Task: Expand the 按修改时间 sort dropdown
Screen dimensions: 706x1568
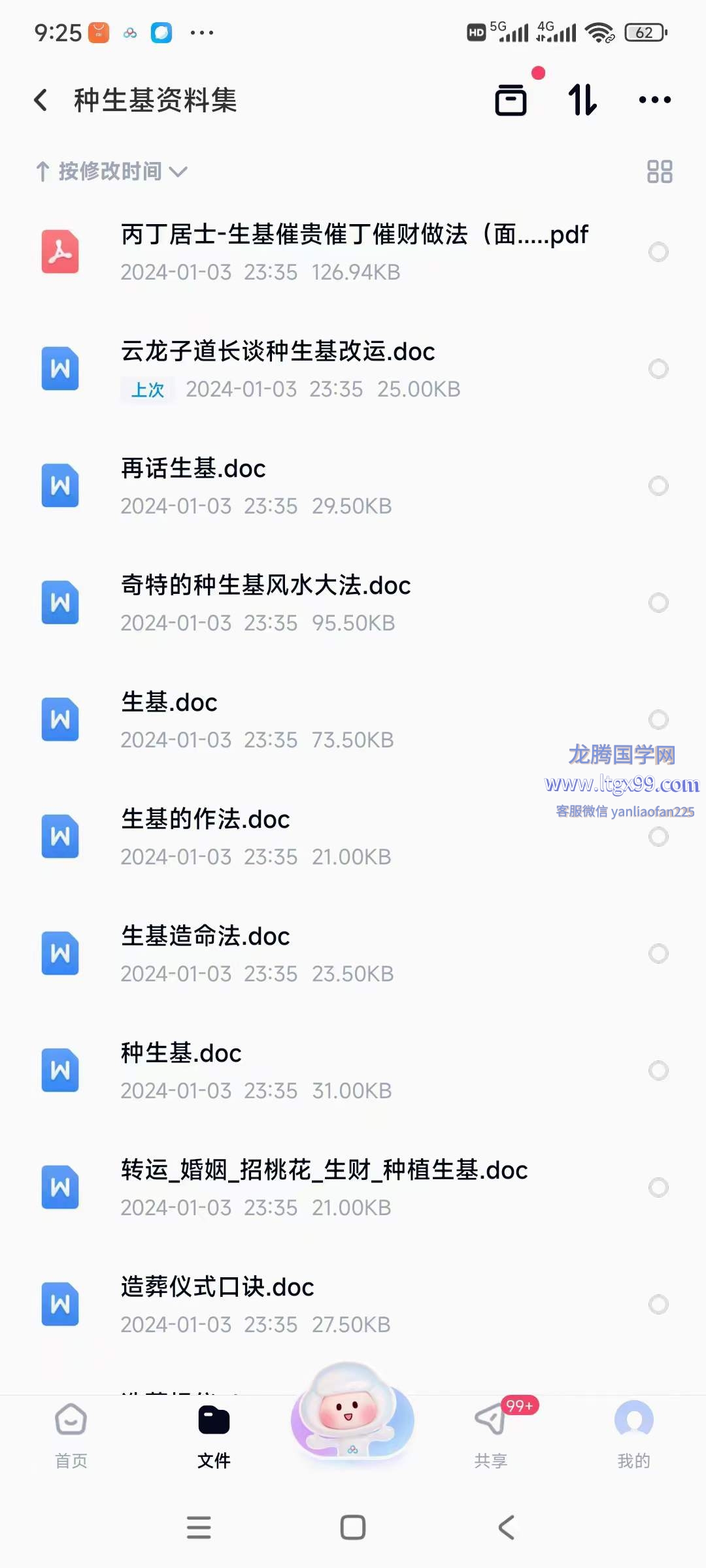Action: (111, 171)
